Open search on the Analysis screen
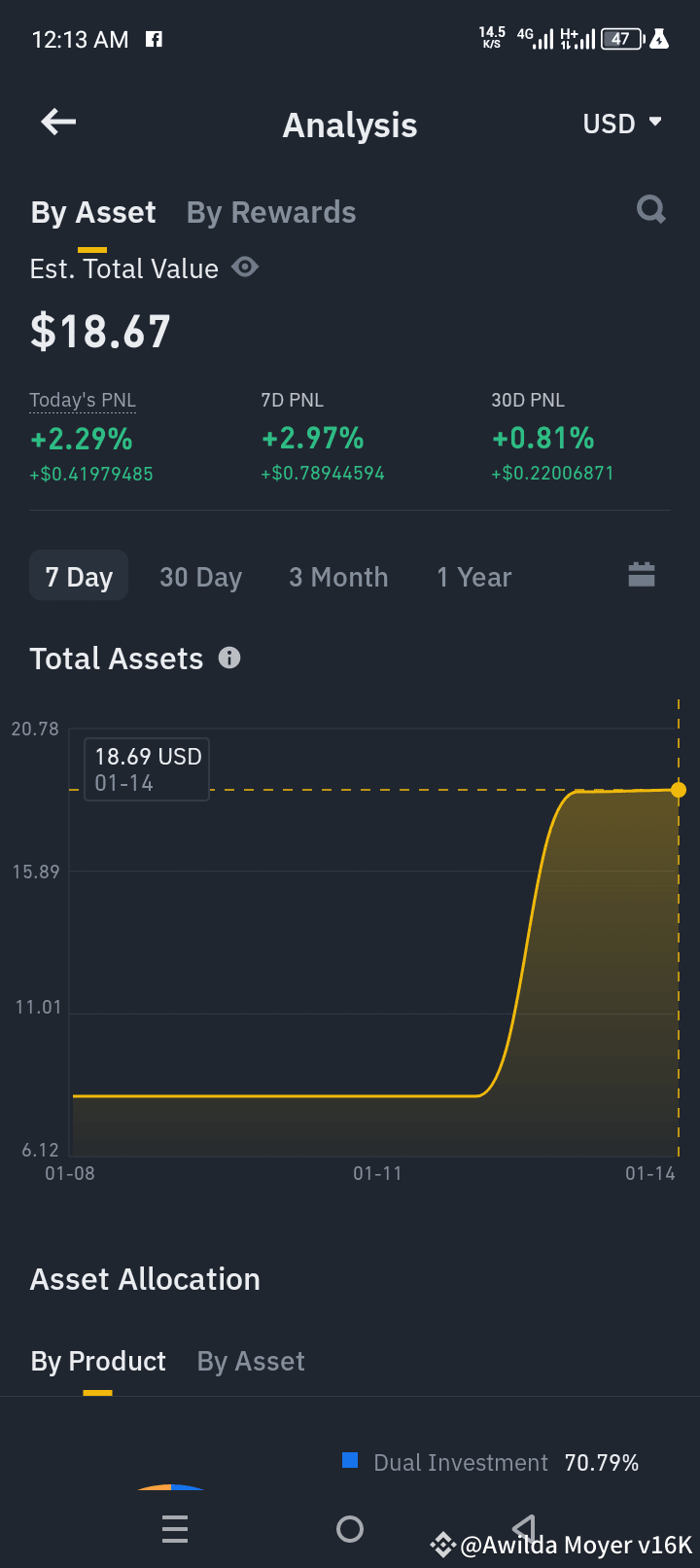The image size is (700, 1568). click(x=650, y=210)
